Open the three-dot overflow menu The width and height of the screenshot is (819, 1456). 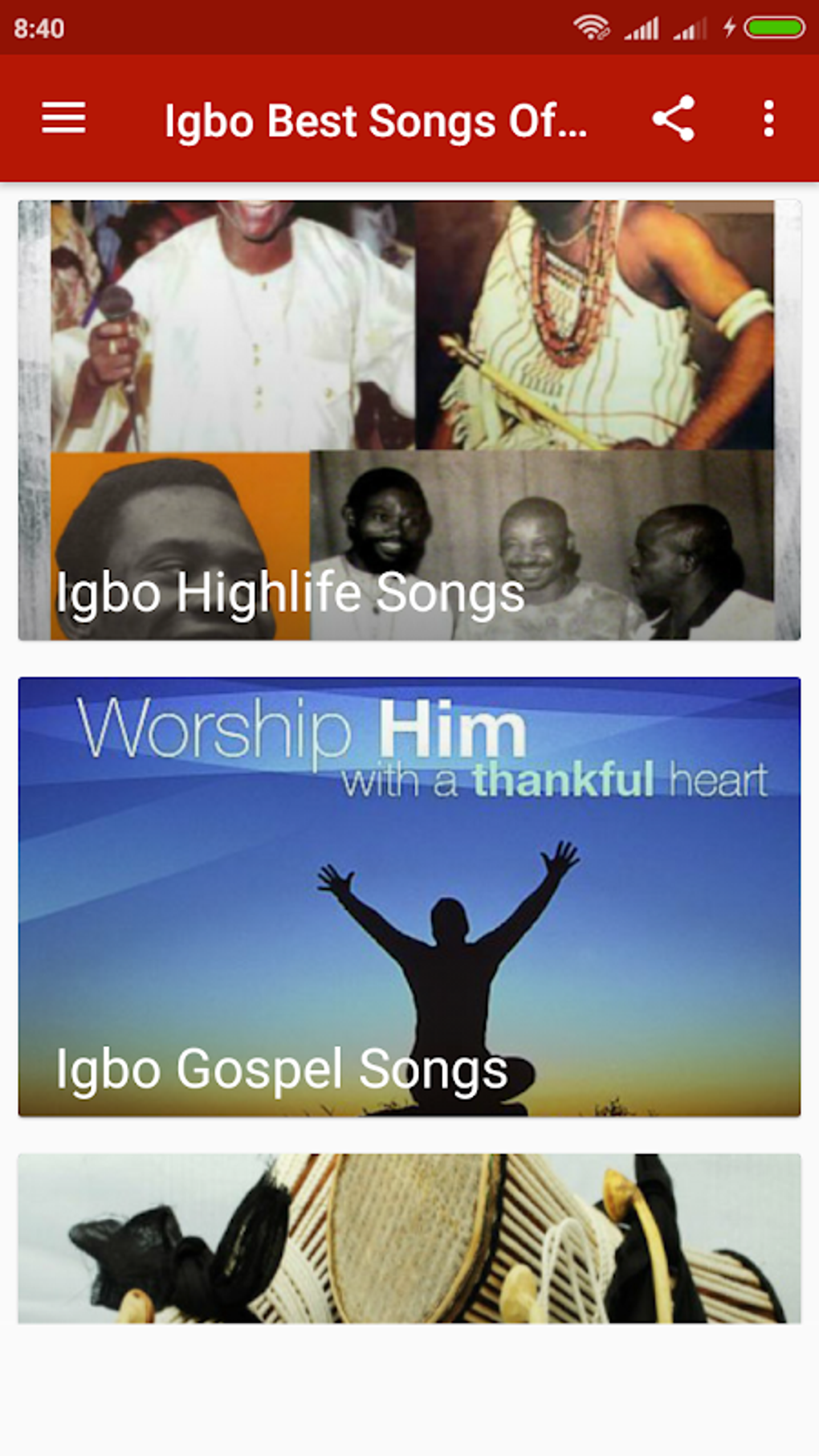pyautogui.click(x=768, y=119)
